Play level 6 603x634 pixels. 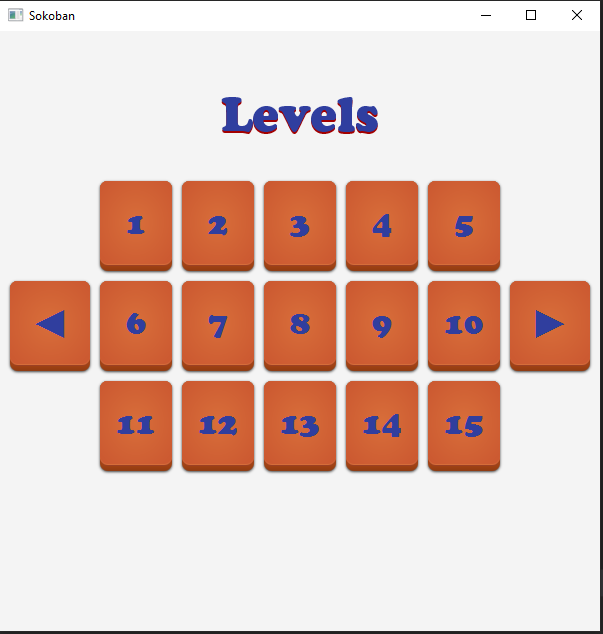(x=136, y=324)
